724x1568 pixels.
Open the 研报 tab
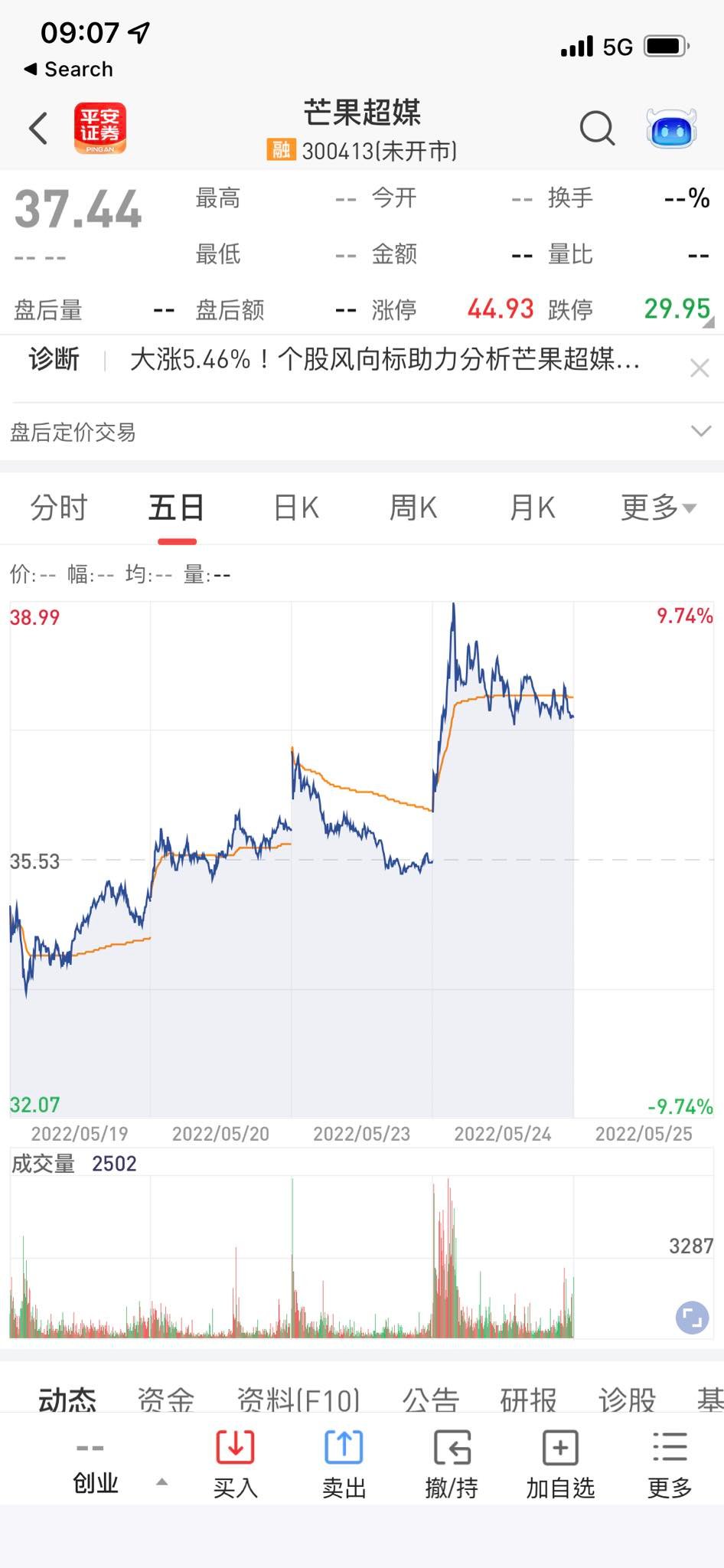(528, 1400)
